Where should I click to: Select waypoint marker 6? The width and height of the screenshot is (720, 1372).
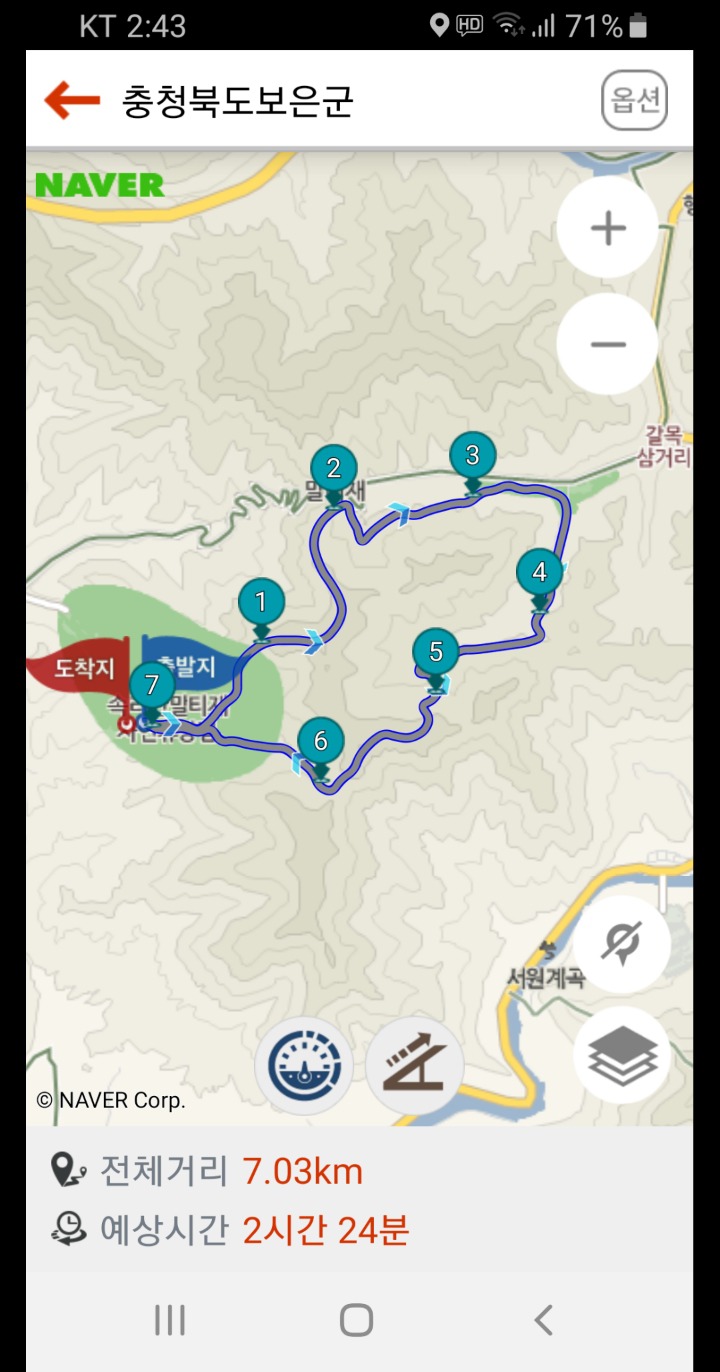click(320, 741)
